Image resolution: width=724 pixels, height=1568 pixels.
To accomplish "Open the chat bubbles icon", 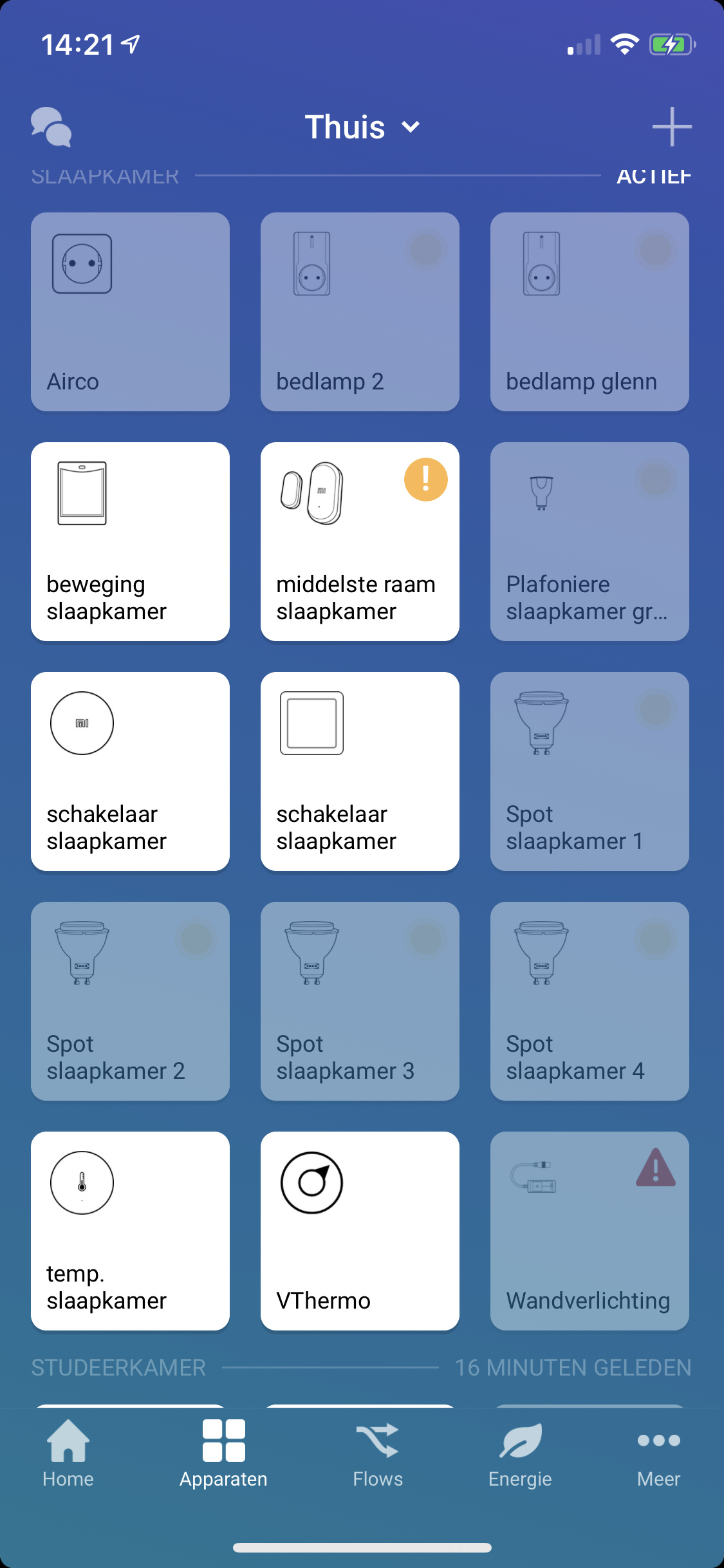I will click(x=51, y=127).
